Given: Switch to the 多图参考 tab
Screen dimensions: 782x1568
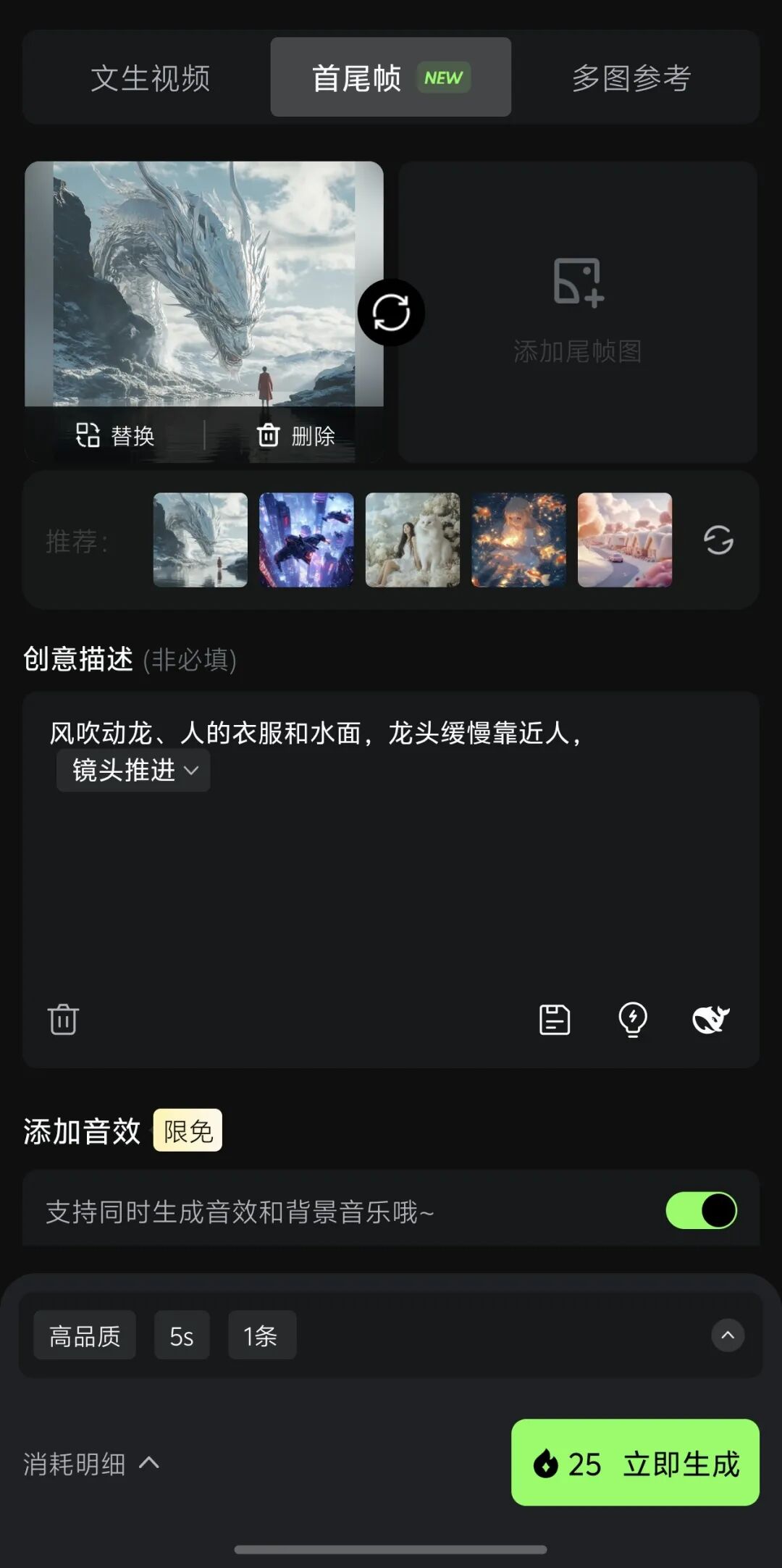Looking at the screenshot, I should pyautogui.click(x=631, y=77).
